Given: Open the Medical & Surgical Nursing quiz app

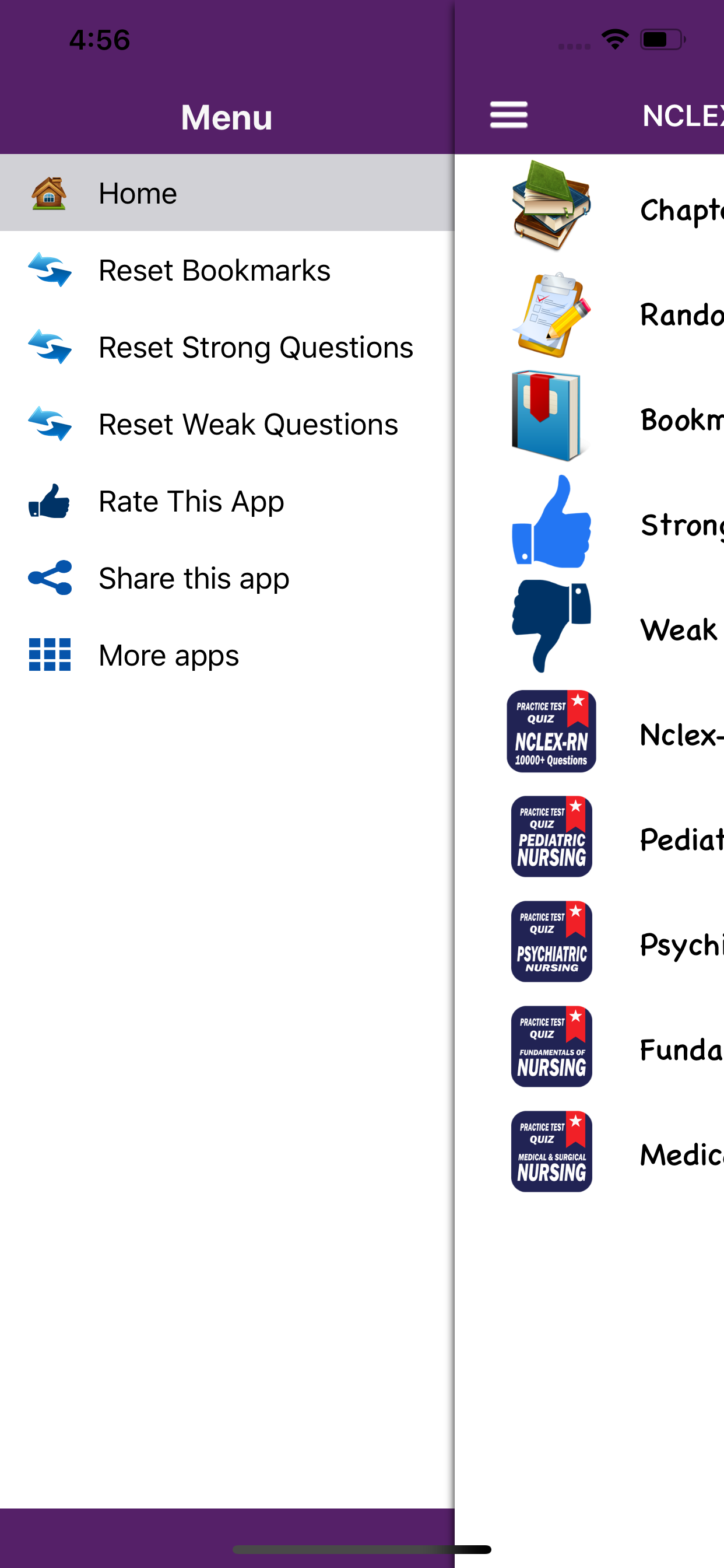Looking at the screenshot, I should click(x=589, y=1151).
